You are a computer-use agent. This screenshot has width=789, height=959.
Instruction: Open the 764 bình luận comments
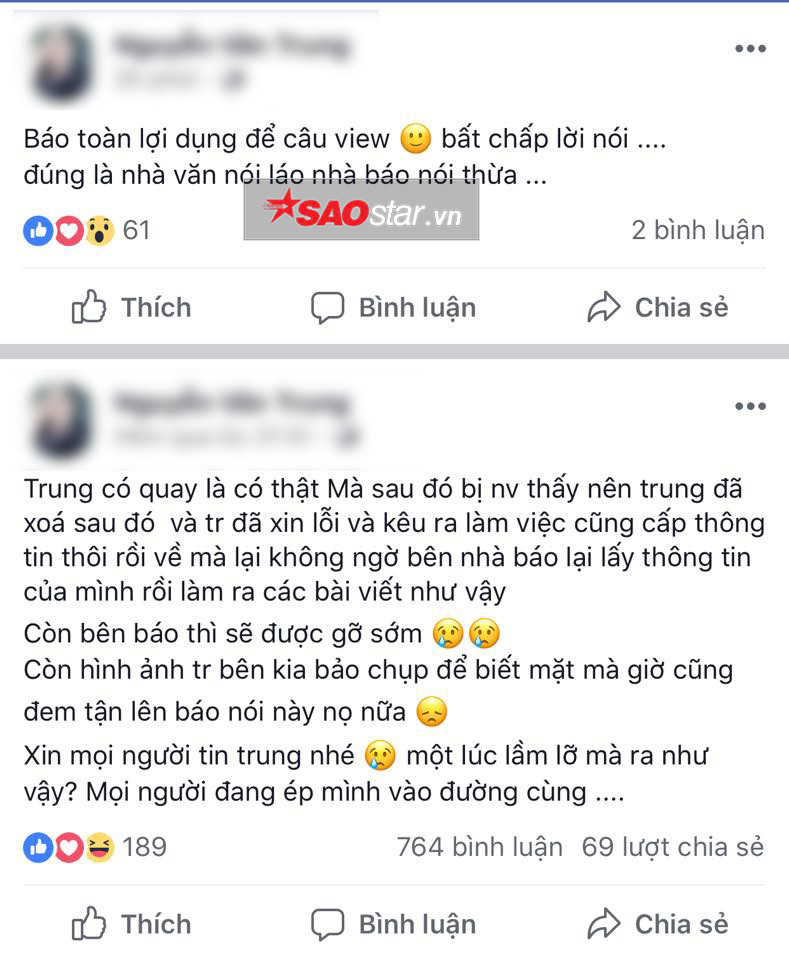pos(480,847)
